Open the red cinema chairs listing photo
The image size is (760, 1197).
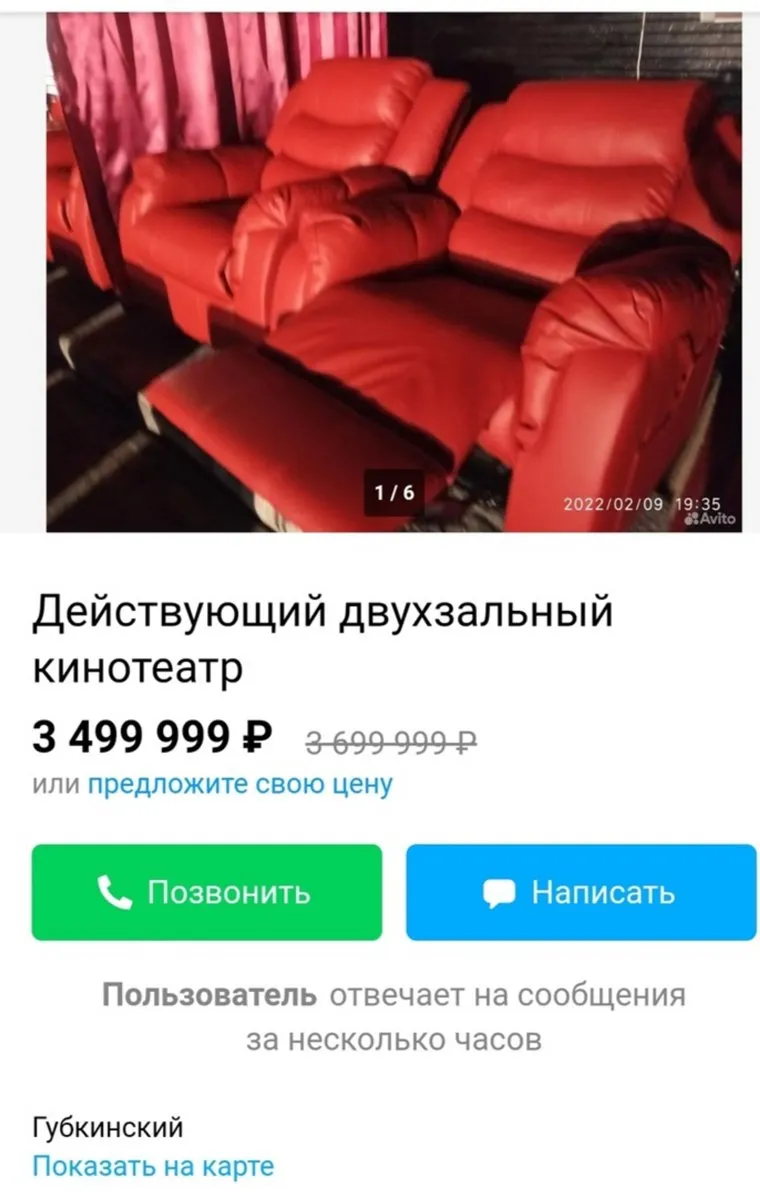pos(394,270)
